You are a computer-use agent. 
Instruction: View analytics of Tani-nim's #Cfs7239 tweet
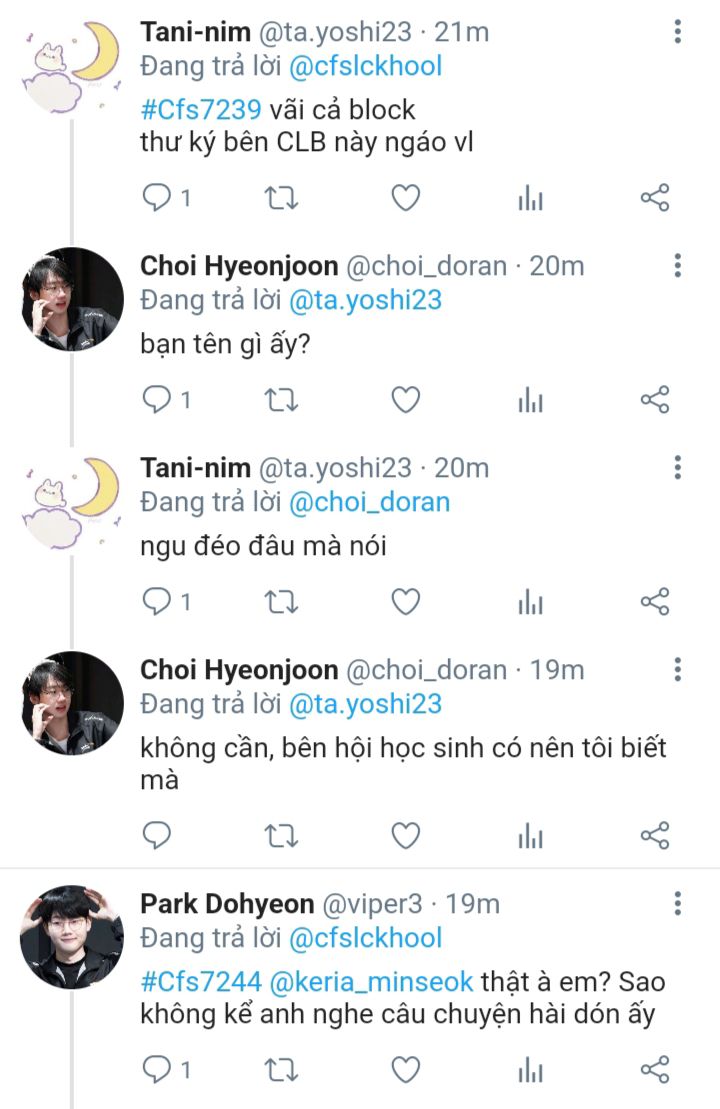(530, 199)
